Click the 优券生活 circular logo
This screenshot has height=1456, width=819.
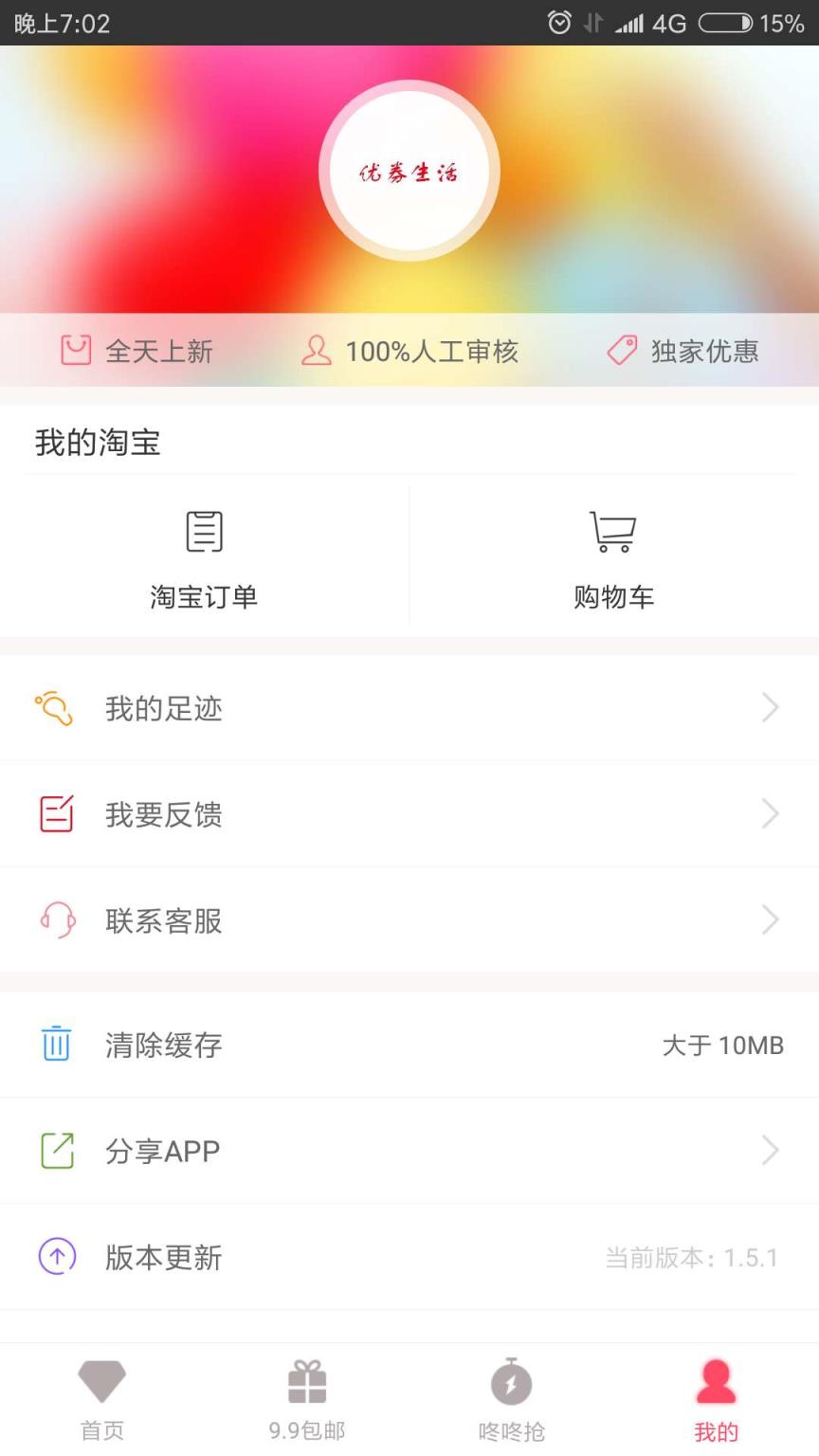409,170
